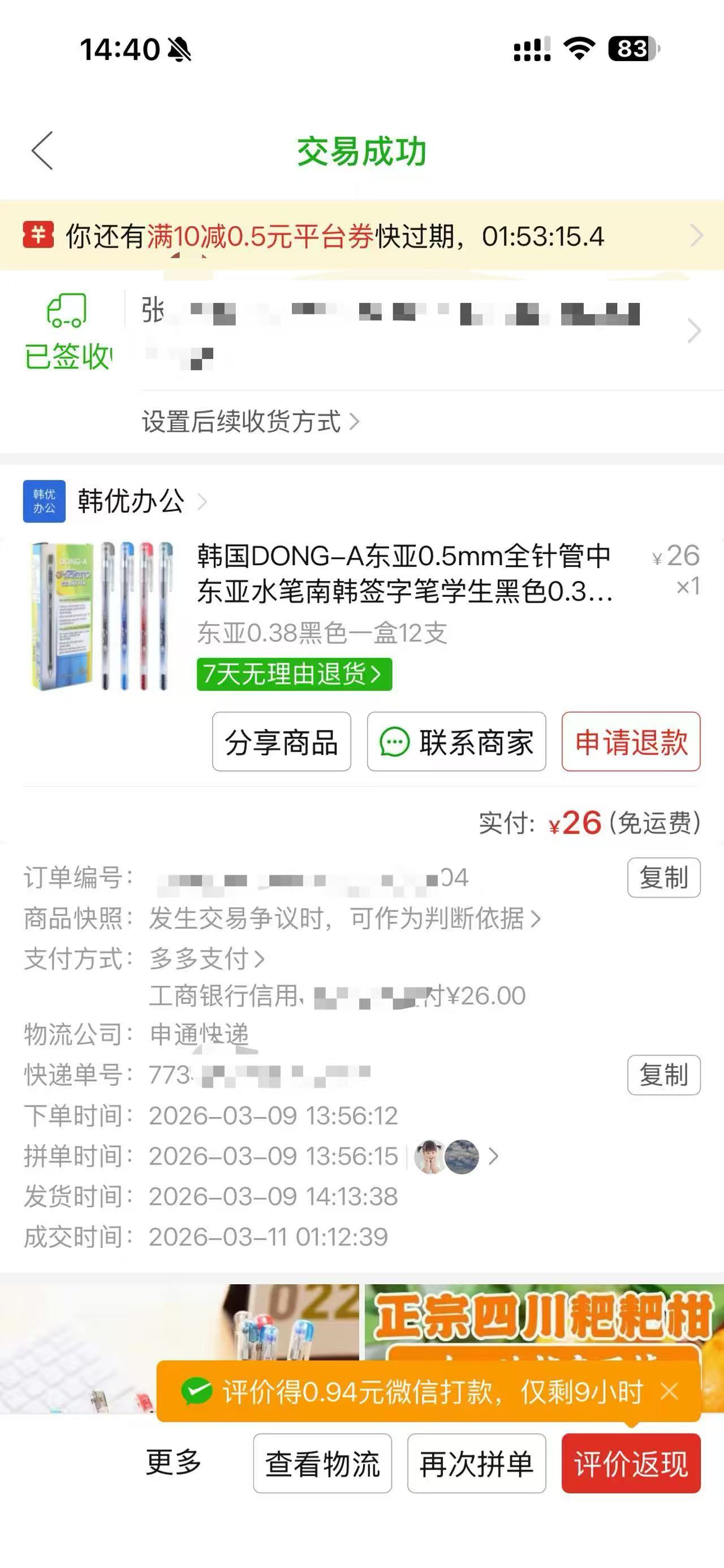Screen dimensions: 724x1568
Task: Open 多多支付 payment method details
Action: [x=207, y=959]
